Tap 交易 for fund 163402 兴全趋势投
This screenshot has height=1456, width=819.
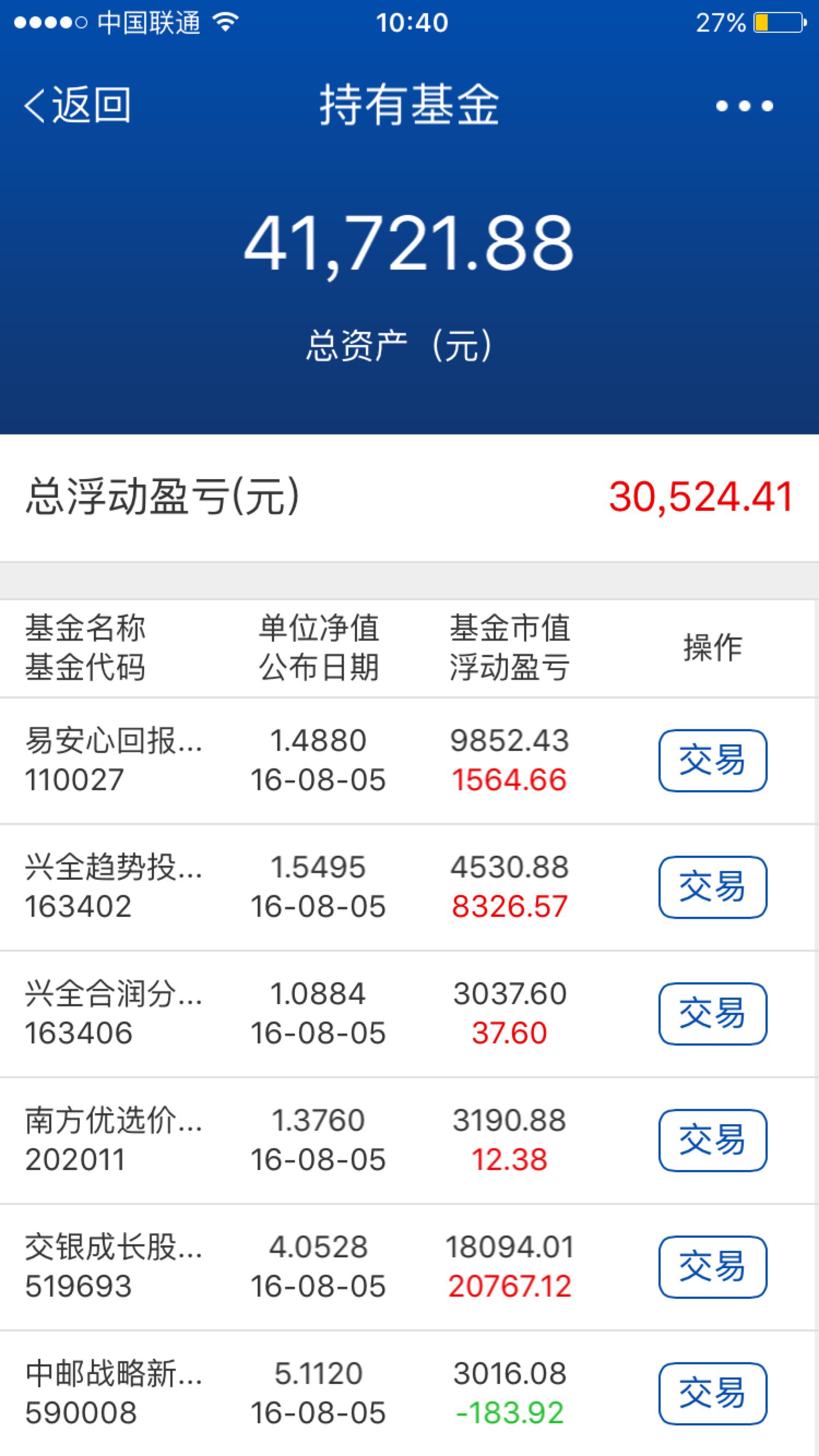pos(713,887)
